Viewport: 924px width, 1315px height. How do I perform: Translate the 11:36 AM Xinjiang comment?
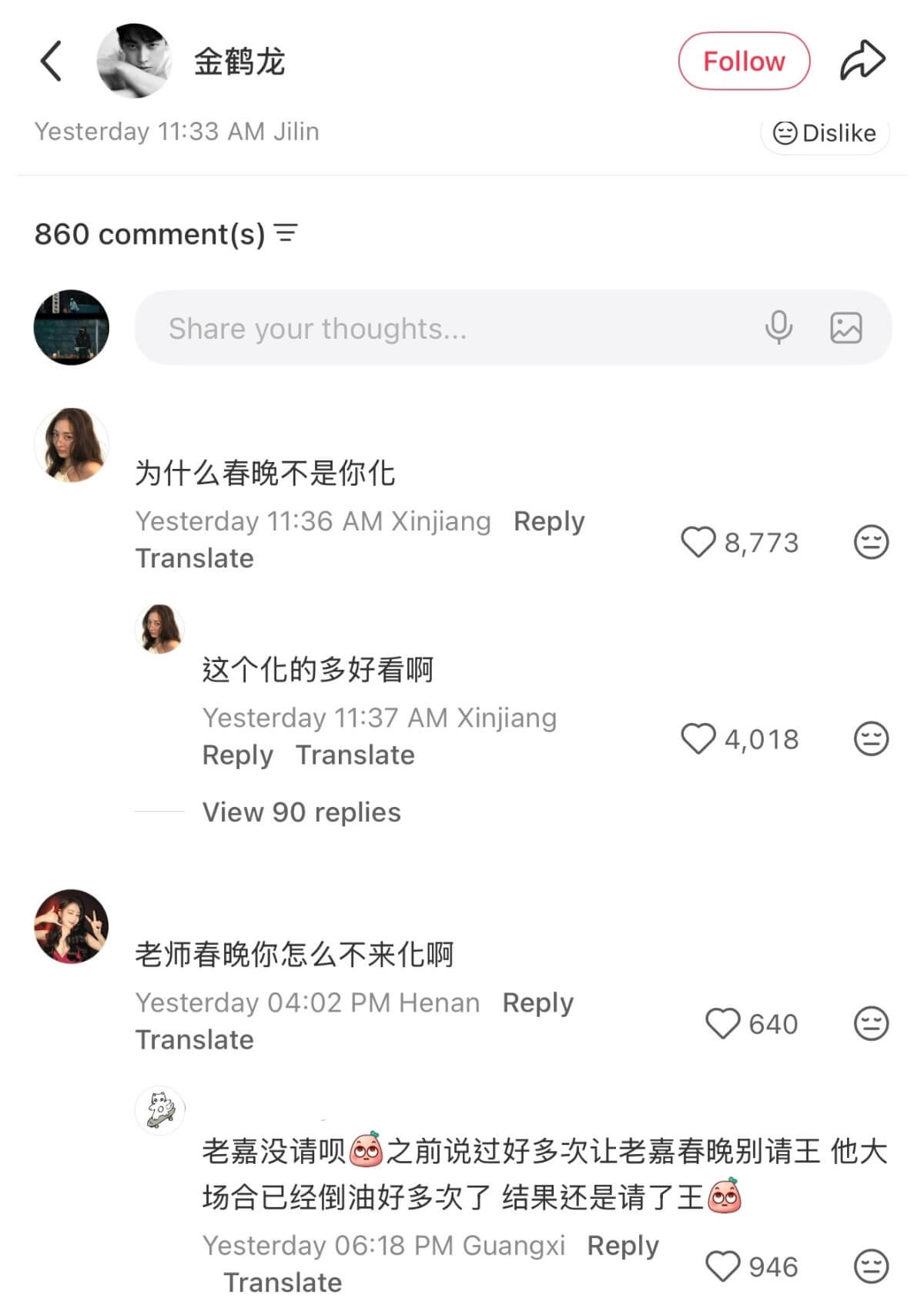pos(195,558)
